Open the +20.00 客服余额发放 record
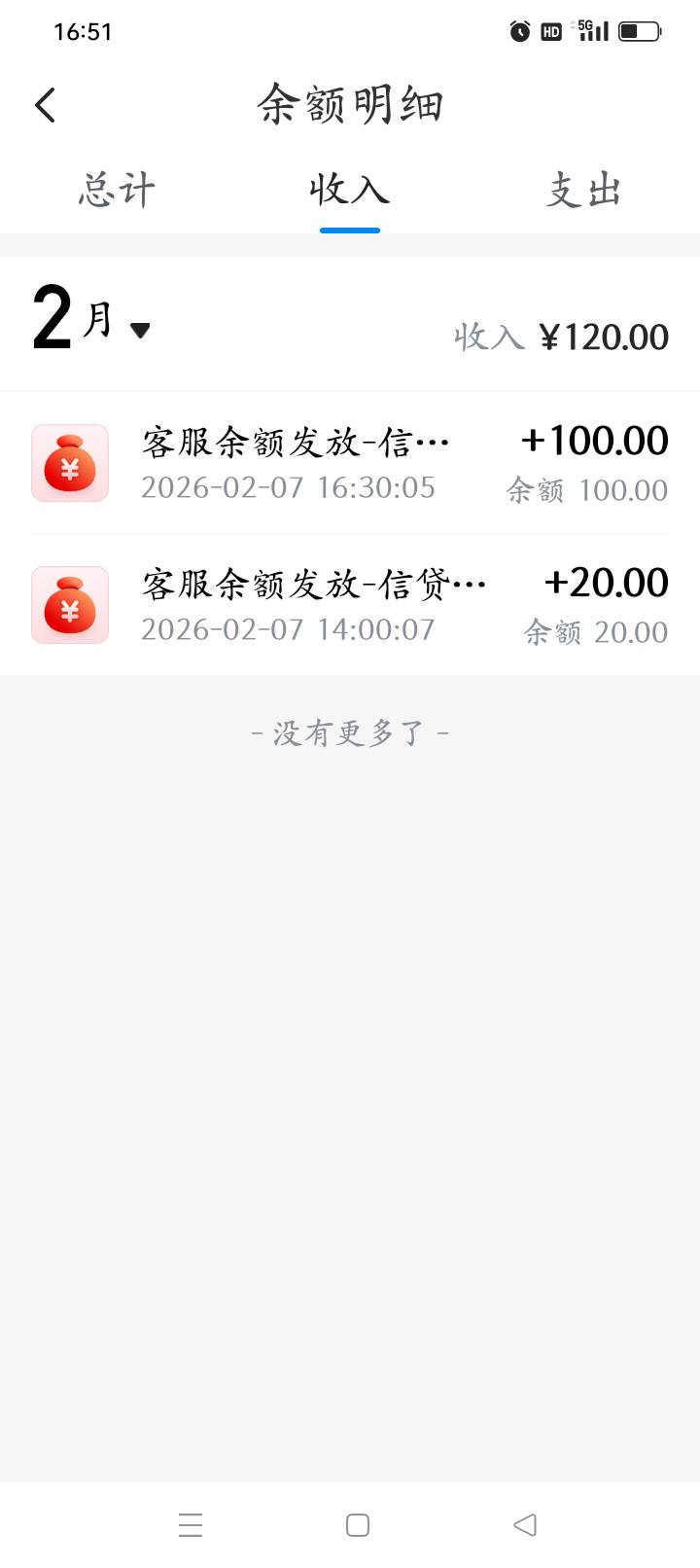The image size is (700, 1568). (x=350, y=605)
